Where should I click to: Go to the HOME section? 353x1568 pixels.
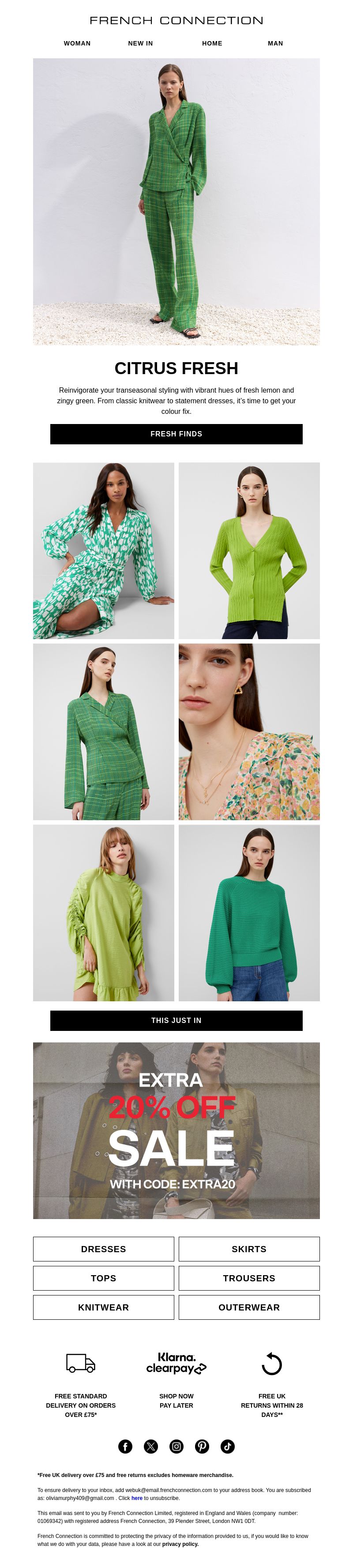(x=212, y=43)
